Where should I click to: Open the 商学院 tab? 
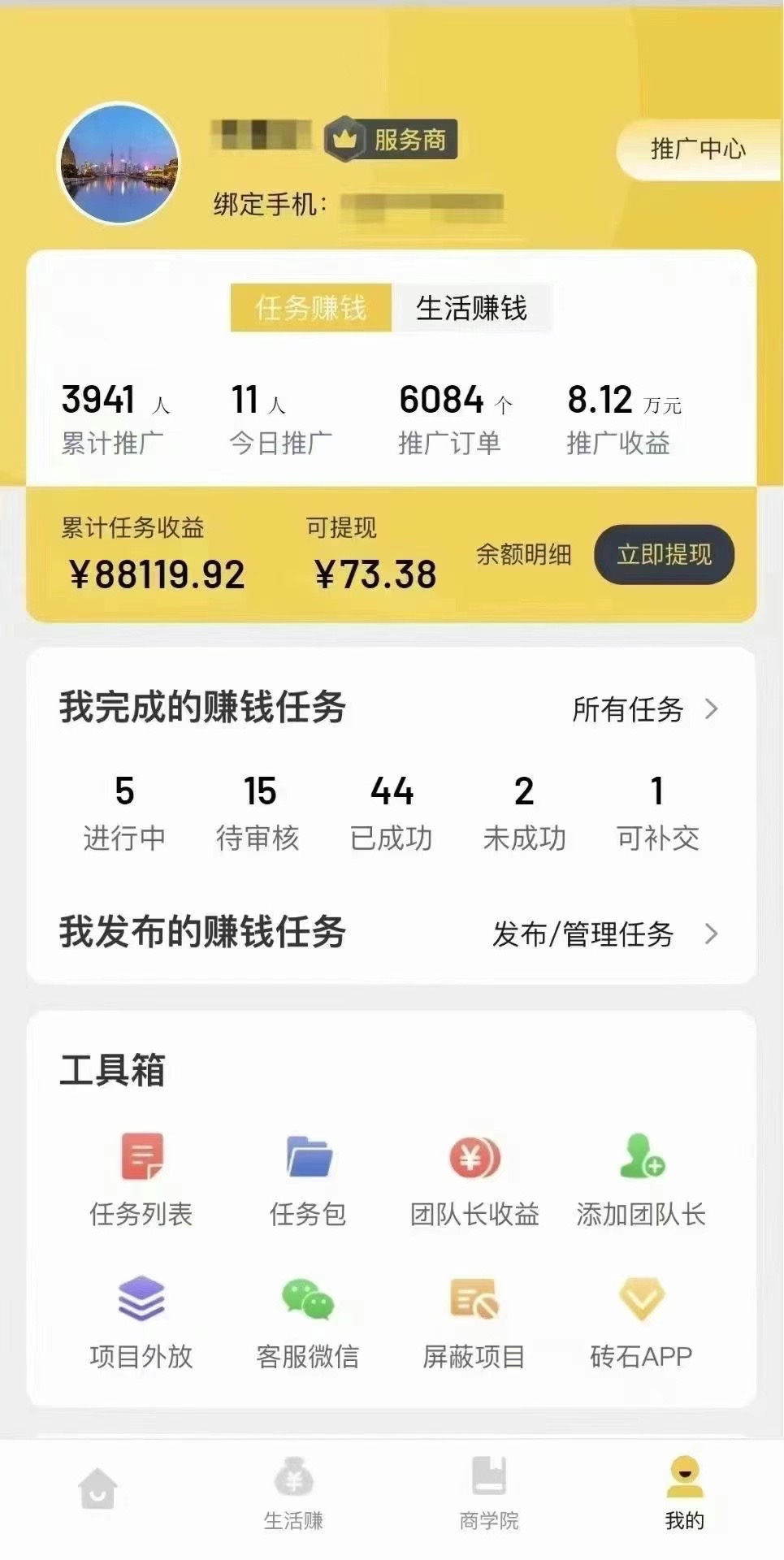(489, 1493)
